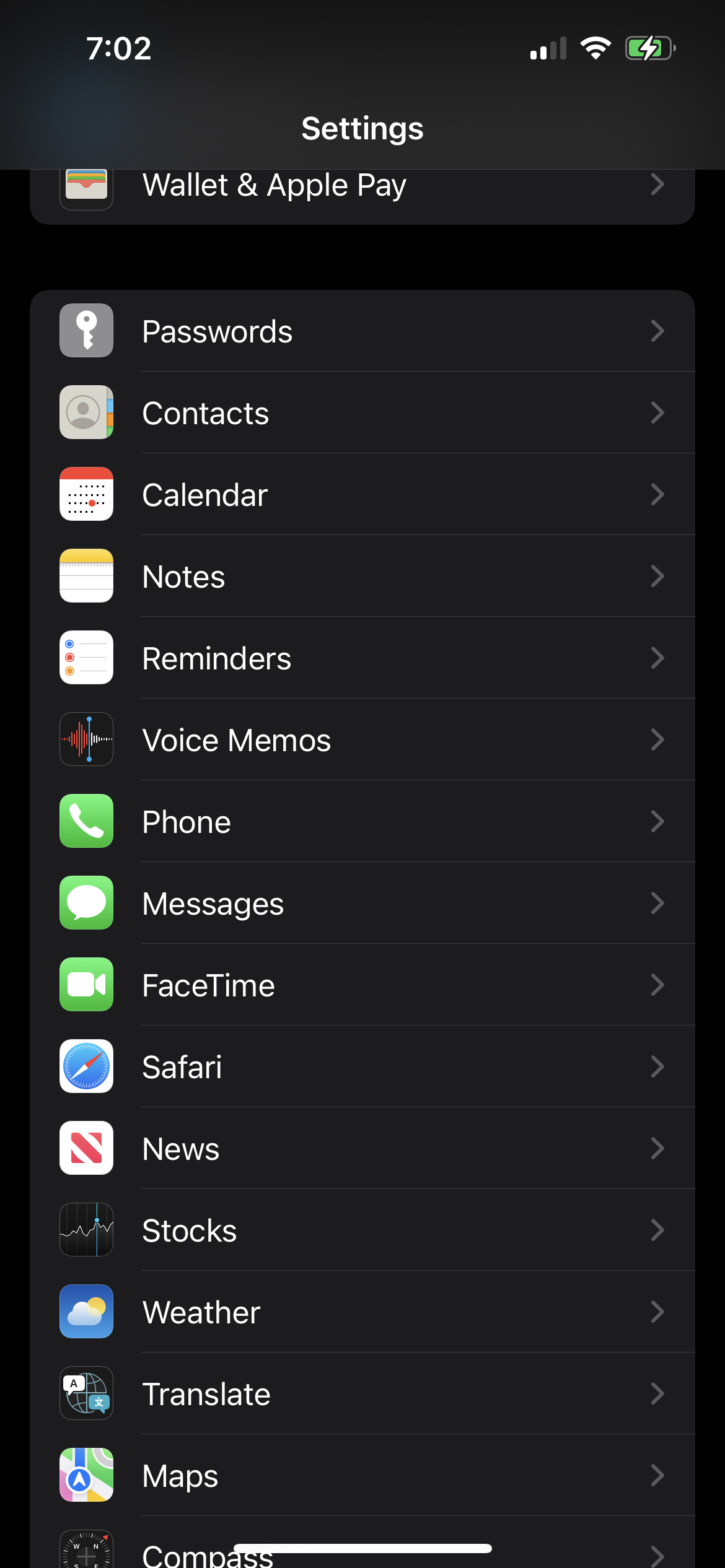The image size is (725, 1568).
Task: Expand the Messages settings chevron
Action: tap(657, 903)
